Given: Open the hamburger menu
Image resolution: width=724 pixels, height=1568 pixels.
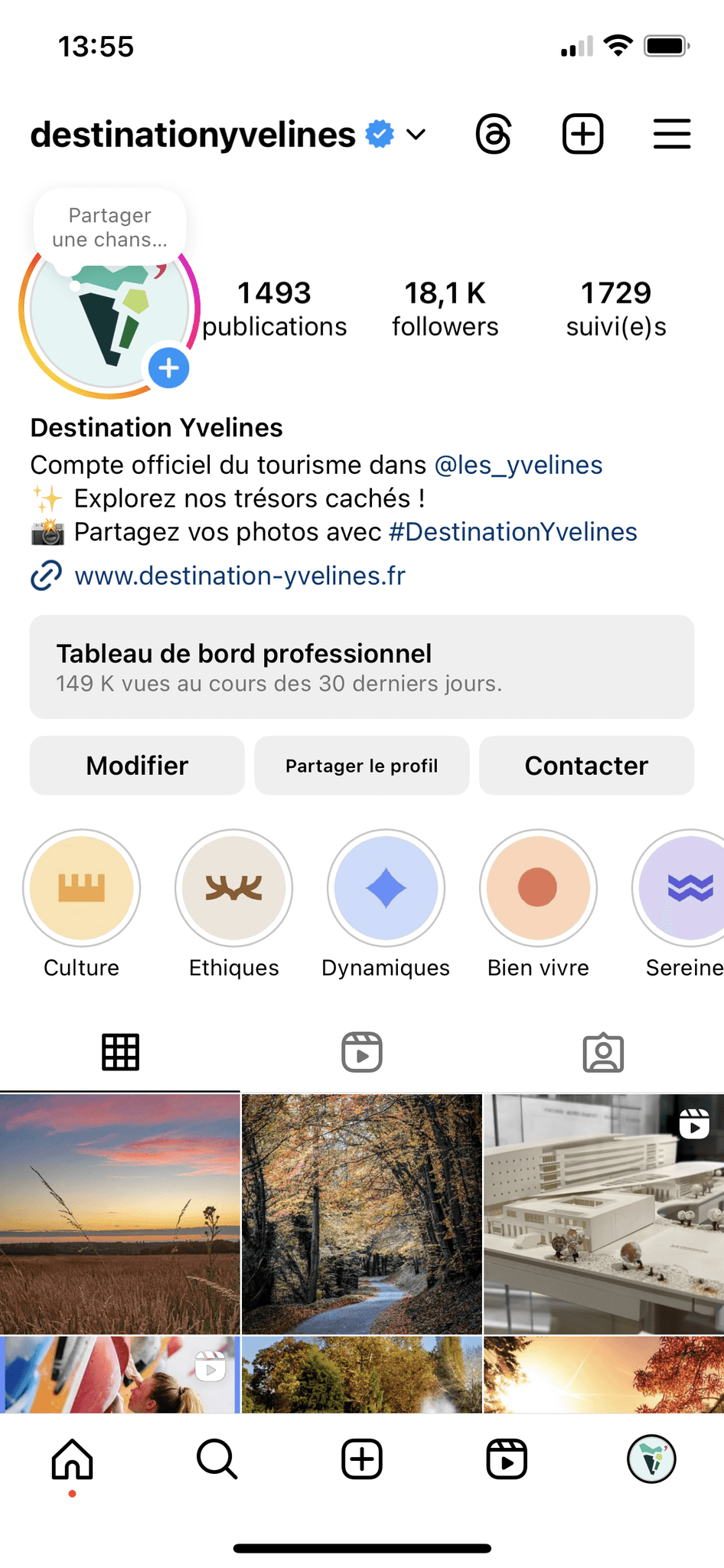Looking at the screenshot, I should [x=672, y=134].
